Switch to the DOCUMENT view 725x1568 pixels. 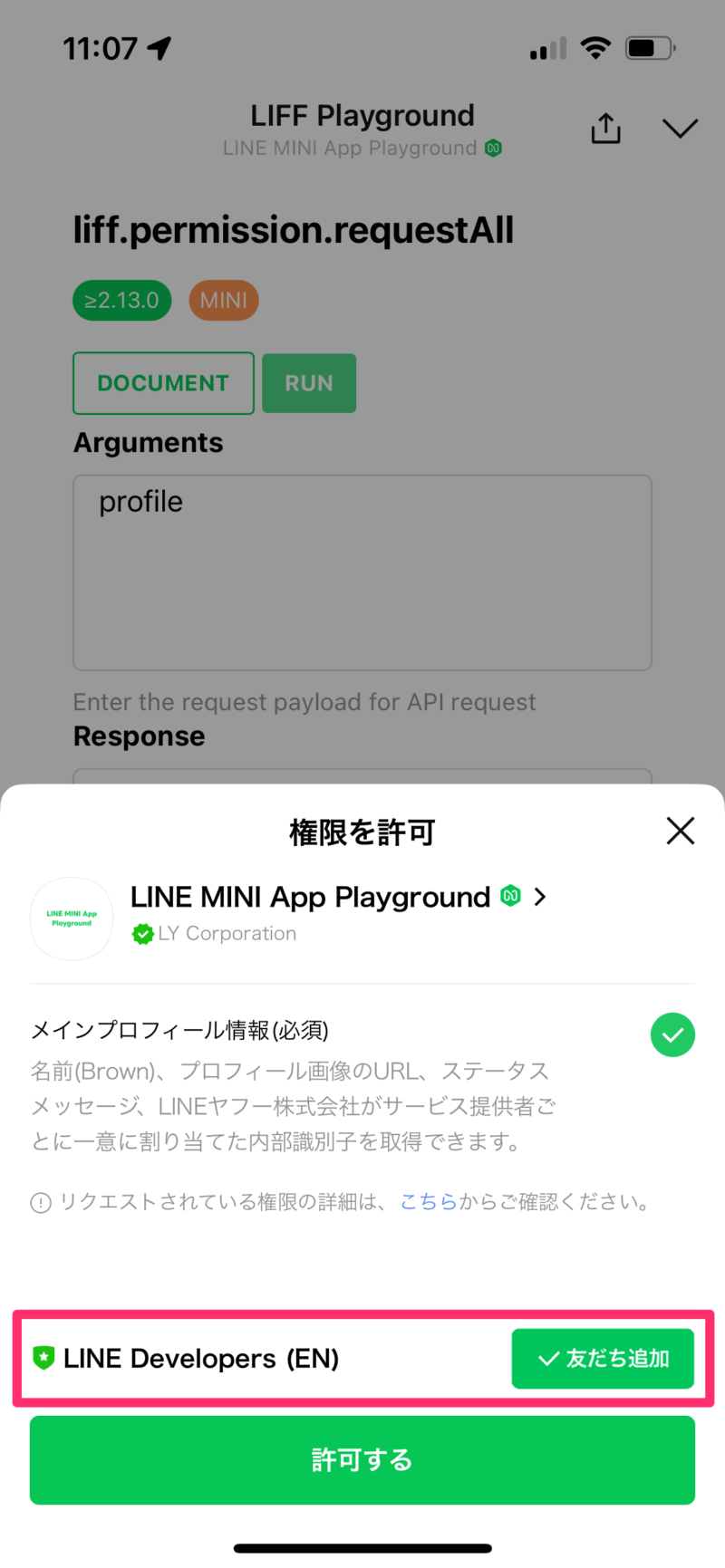[163, 383]
